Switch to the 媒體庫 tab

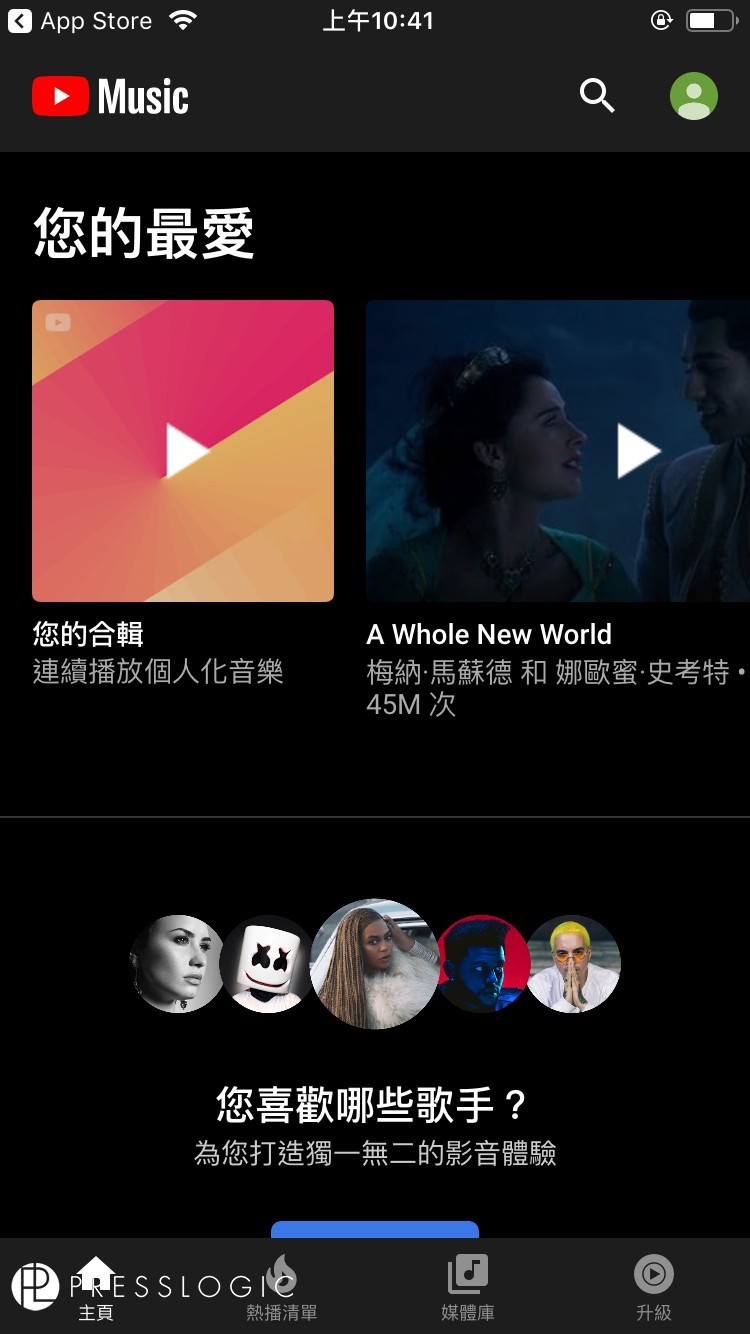(x=468, y=1290)
